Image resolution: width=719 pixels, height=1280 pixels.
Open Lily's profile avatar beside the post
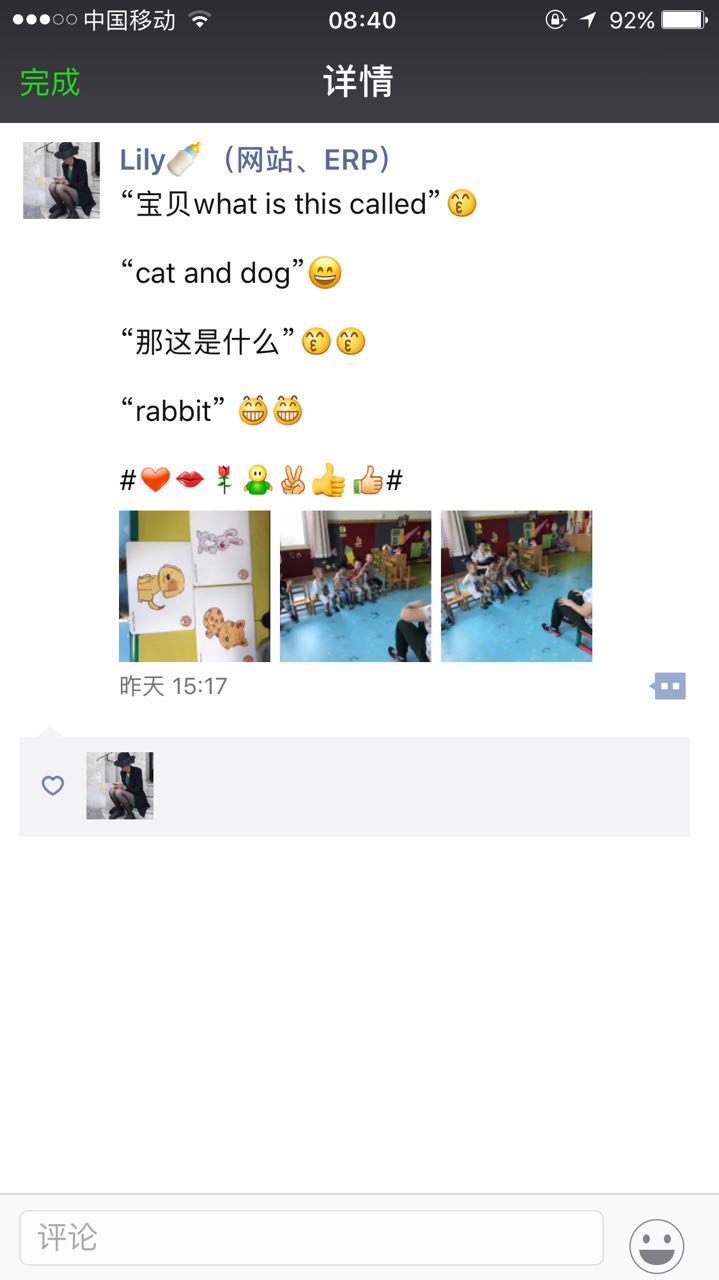[x=61, y=180]
